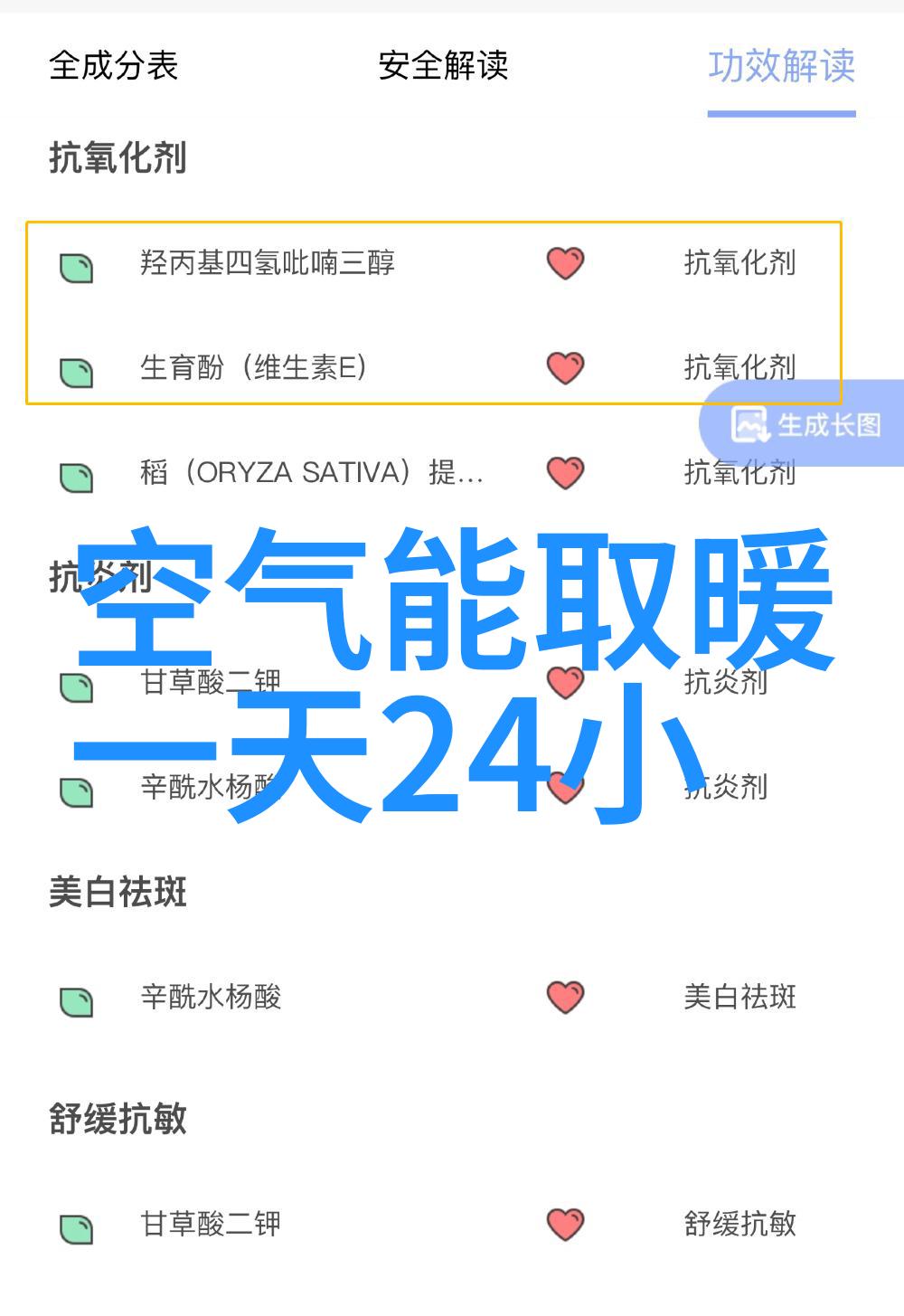Image resolution: width=904 pixels, height=1316 pixels.
Task: Switch to the 安全解读 tab
Action: [x=443, y=66]
